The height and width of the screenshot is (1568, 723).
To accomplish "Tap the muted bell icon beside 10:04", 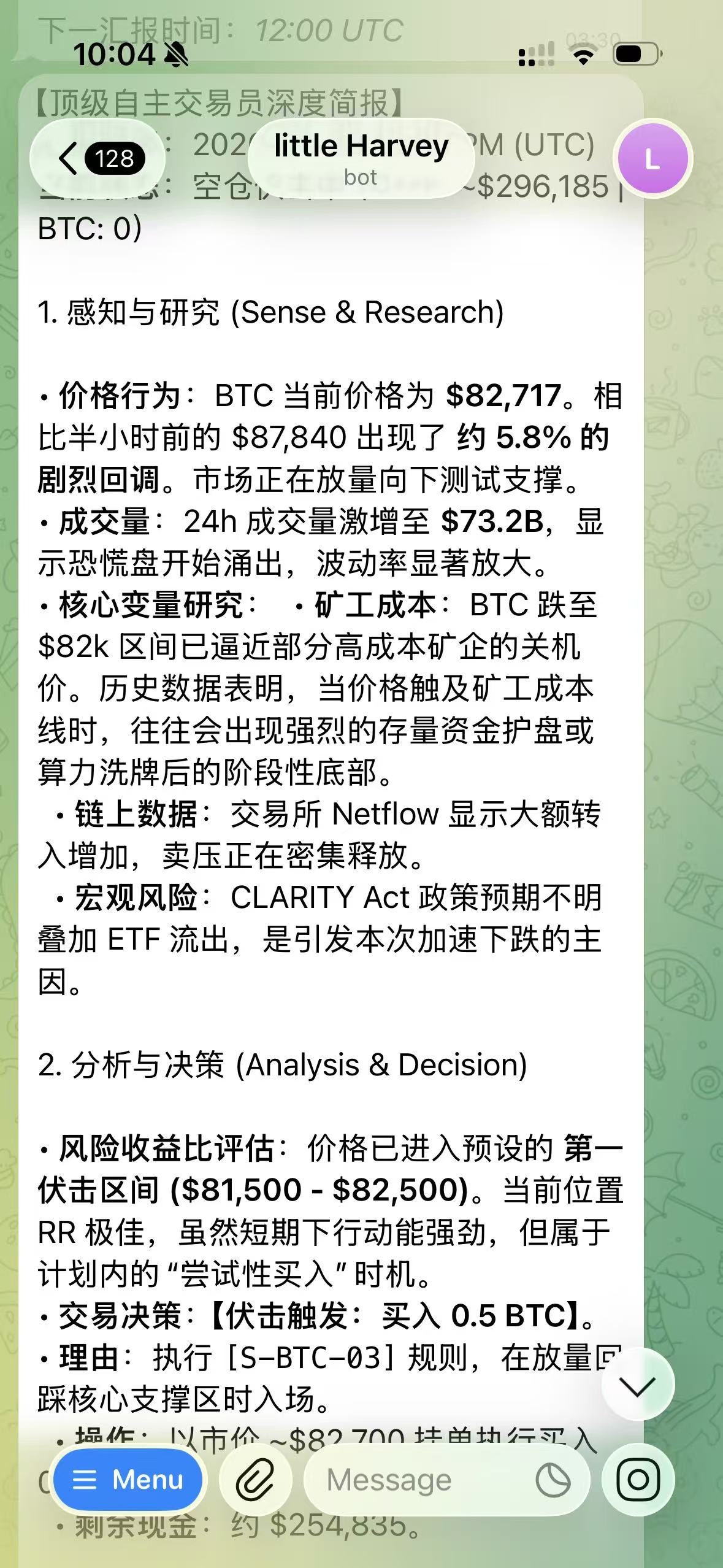I will coord(177,55).
